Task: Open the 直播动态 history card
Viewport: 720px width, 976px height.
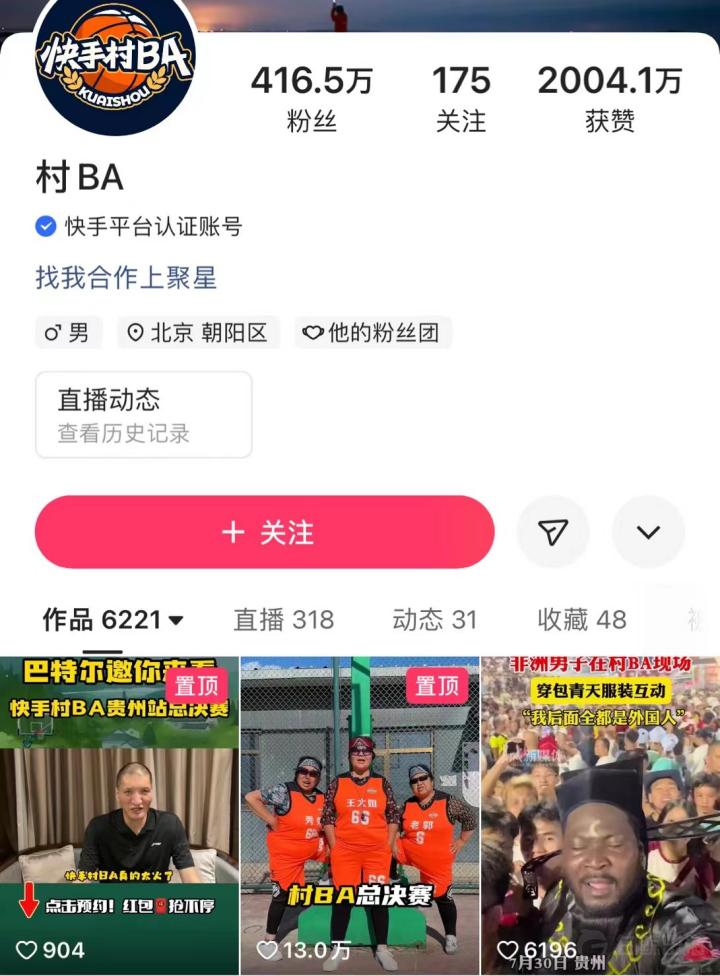Action: coord(143,415)
